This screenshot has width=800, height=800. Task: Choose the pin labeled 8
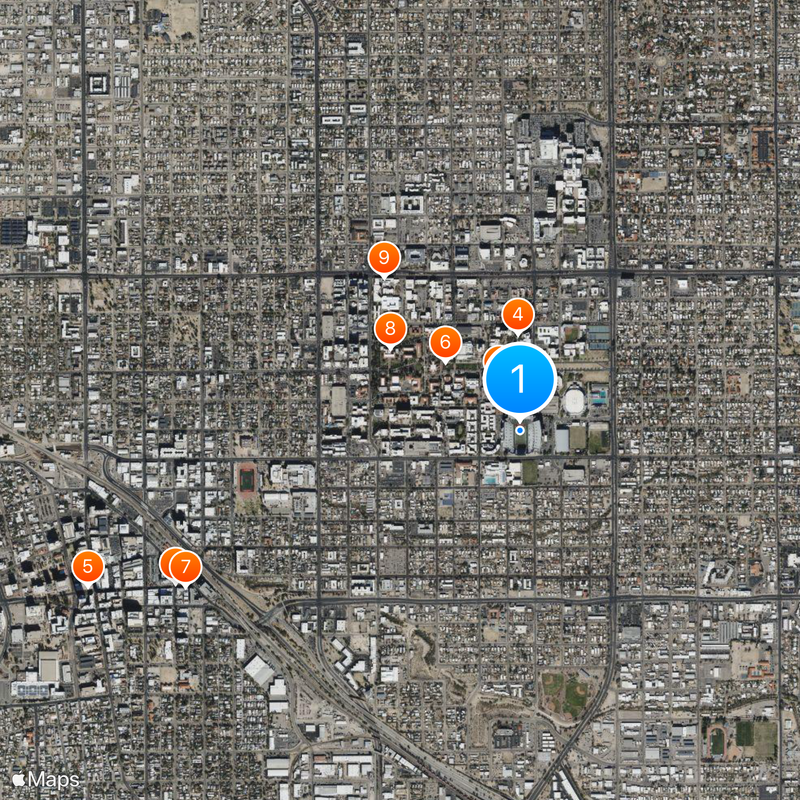(x=390, y=327)
